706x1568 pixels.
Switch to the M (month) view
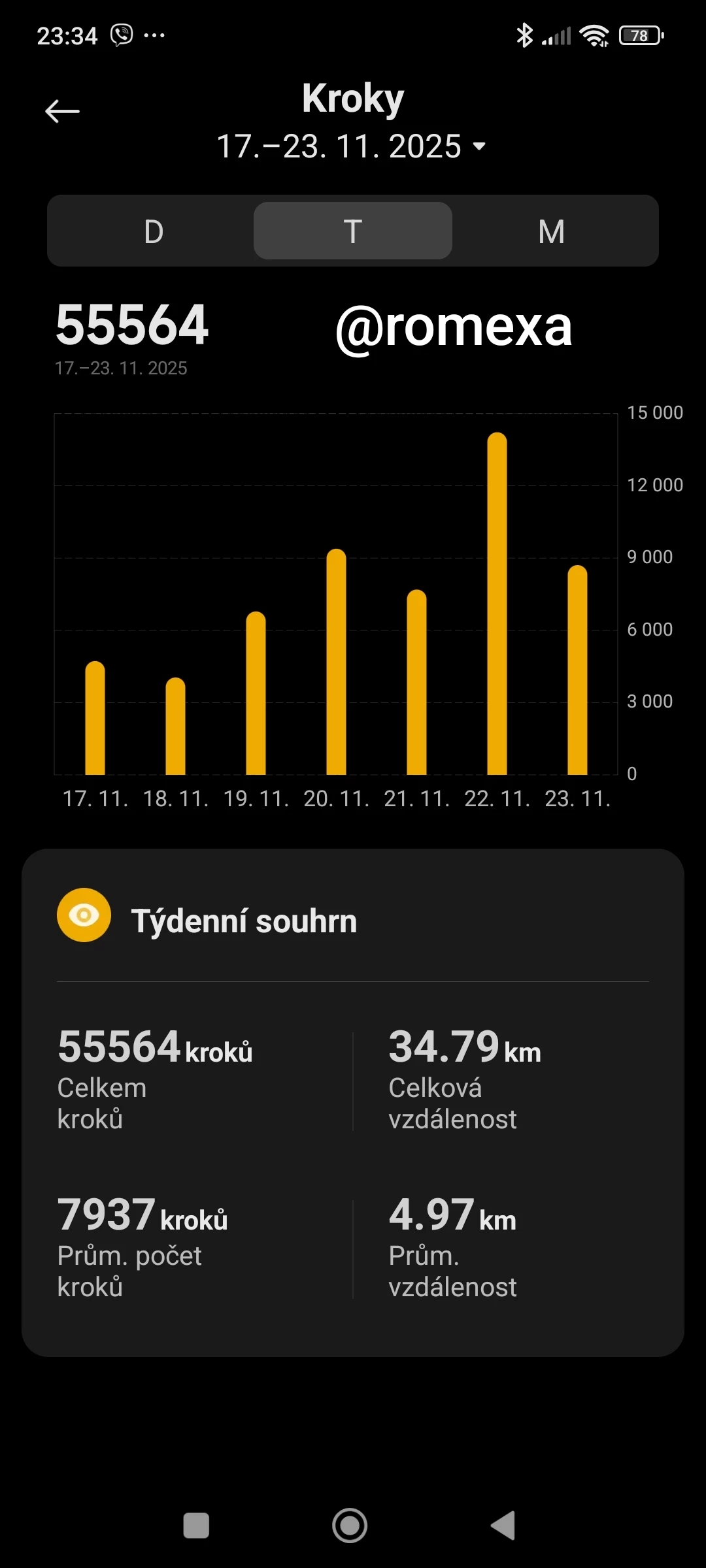coord(552,231)
